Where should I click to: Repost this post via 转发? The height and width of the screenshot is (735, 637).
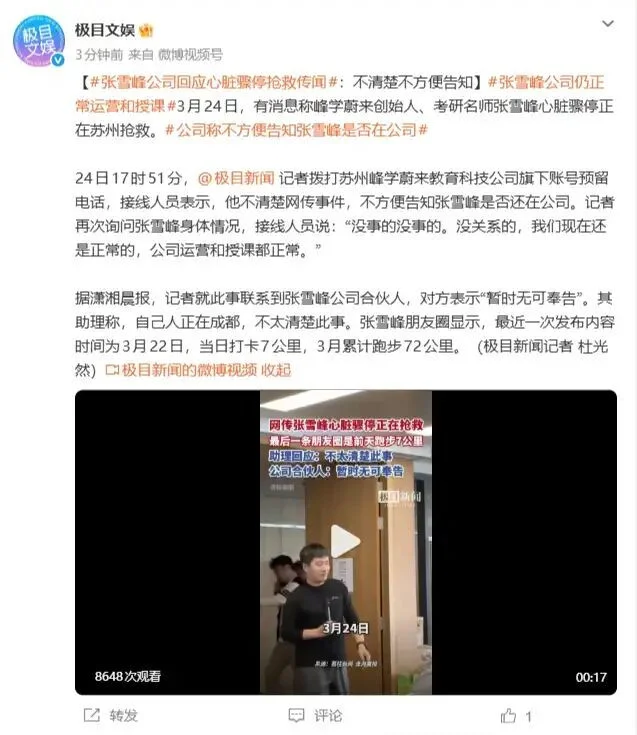tap(112, 715)
